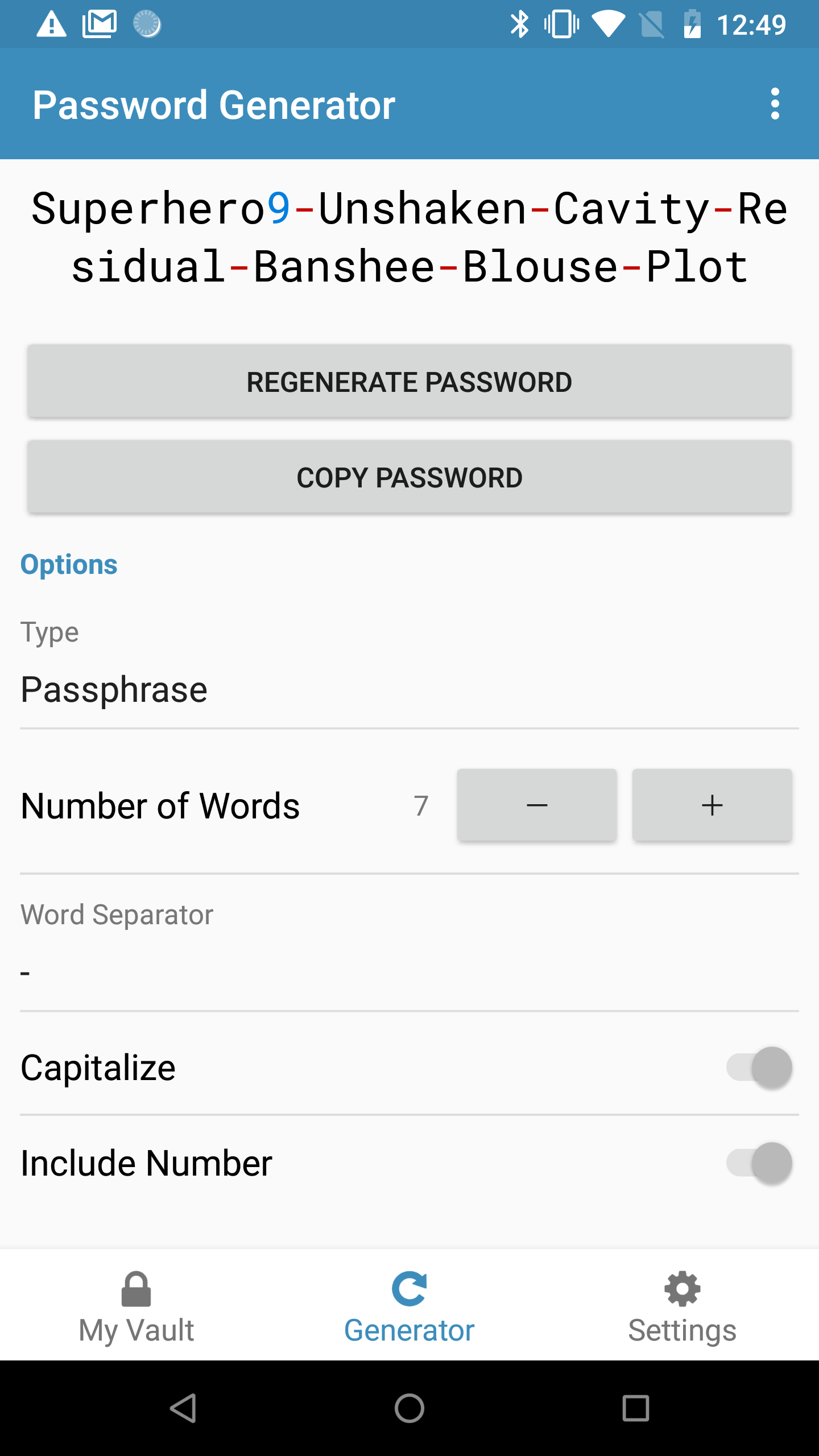
Task: Edit the Word Separator field
Action: (x=409, y=973)
